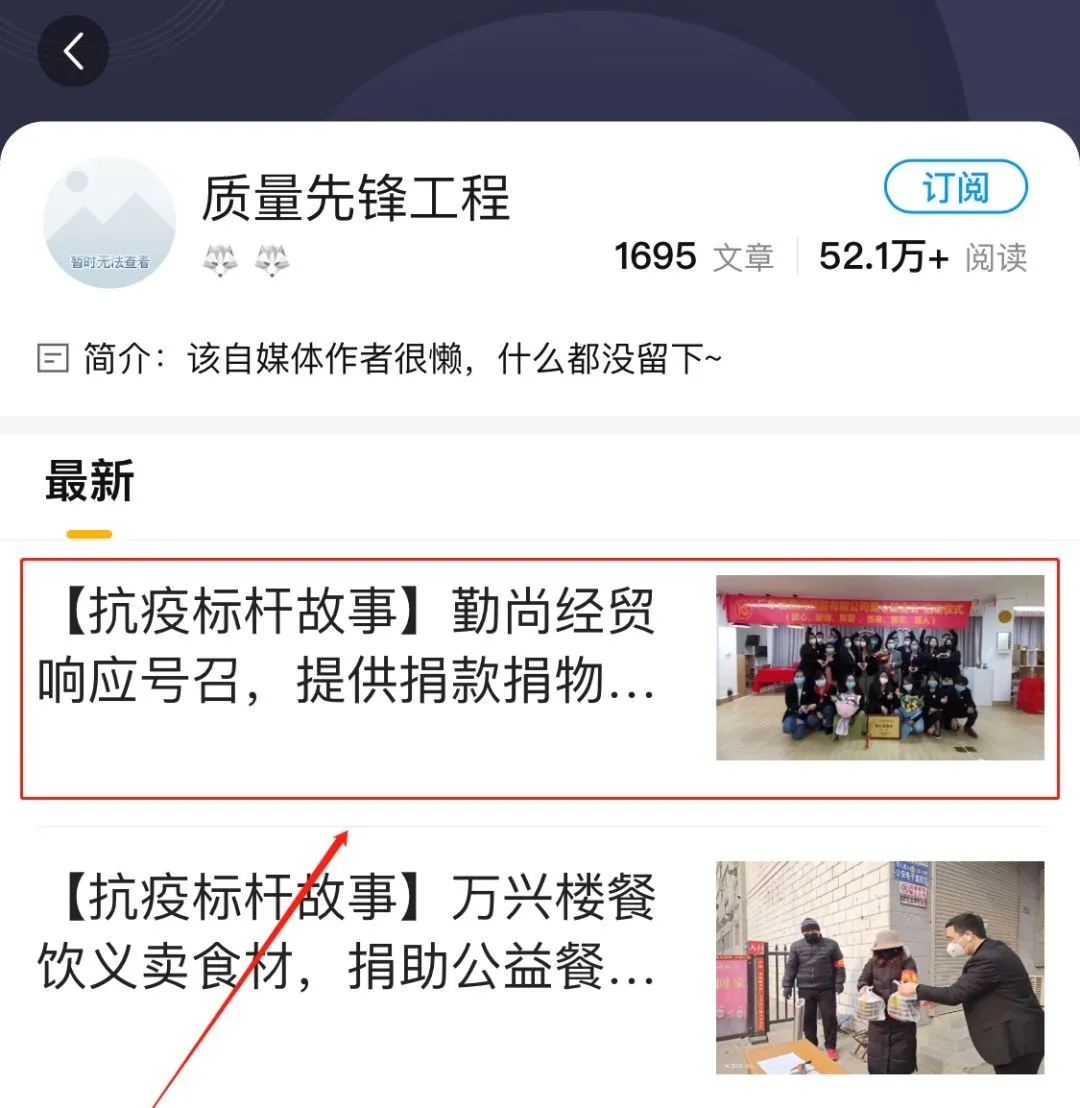Image resolution: width=1080 pixels, height=1108 pixels.
Task: Open the 勤尚经贸响应号召 article
Action: tap(347, 647)
